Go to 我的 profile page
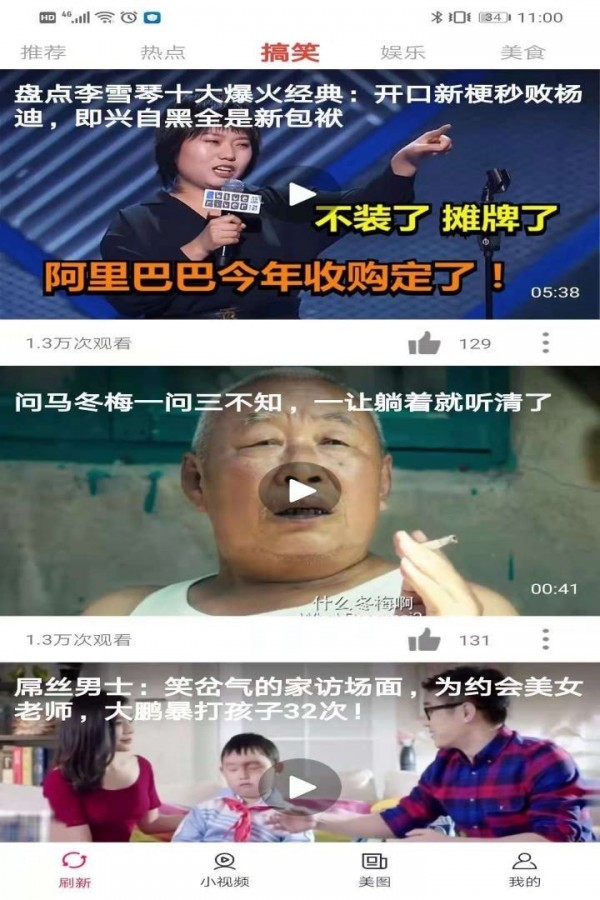The height and width of the screenshot is (900, 600). 524,869
